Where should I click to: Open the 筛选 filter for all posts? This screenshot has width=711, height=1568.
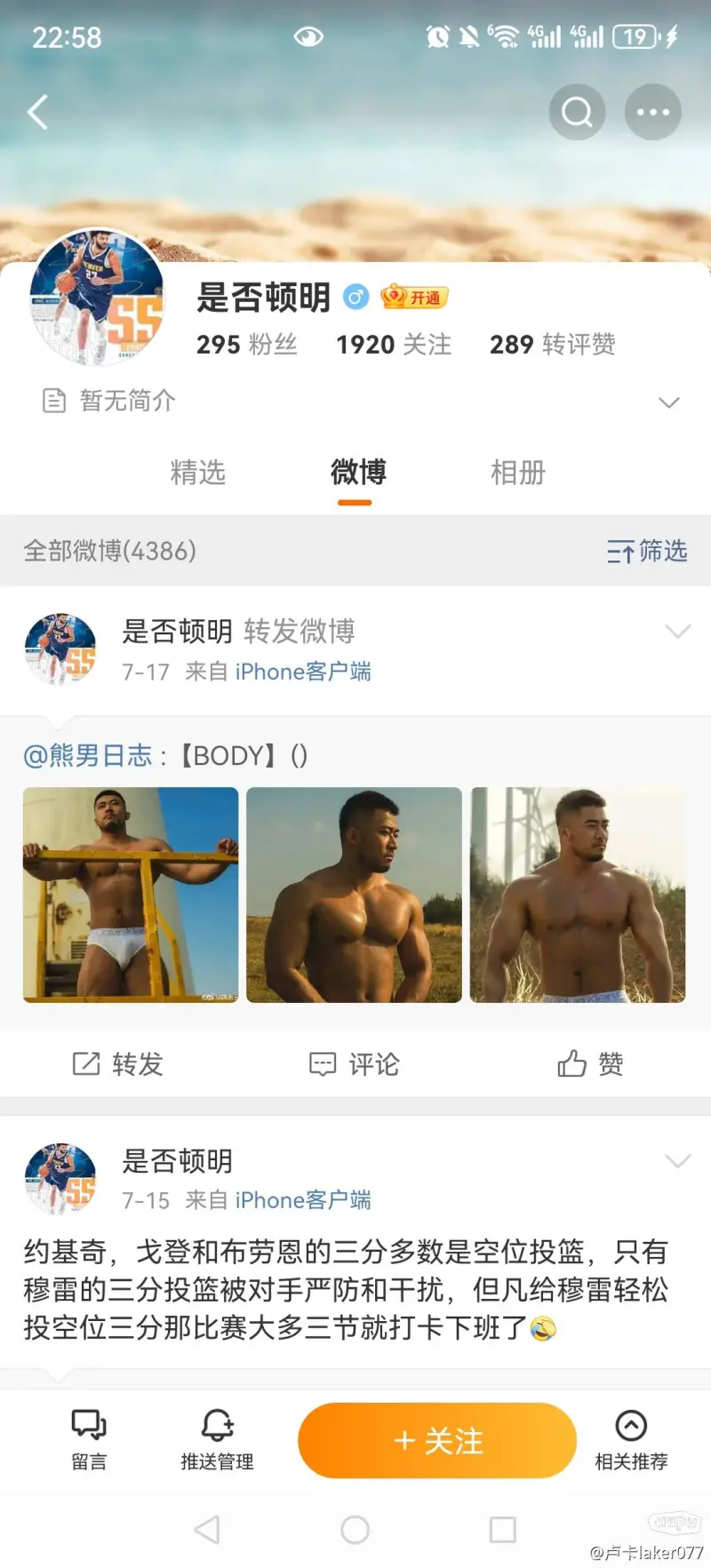click(647, 552)
